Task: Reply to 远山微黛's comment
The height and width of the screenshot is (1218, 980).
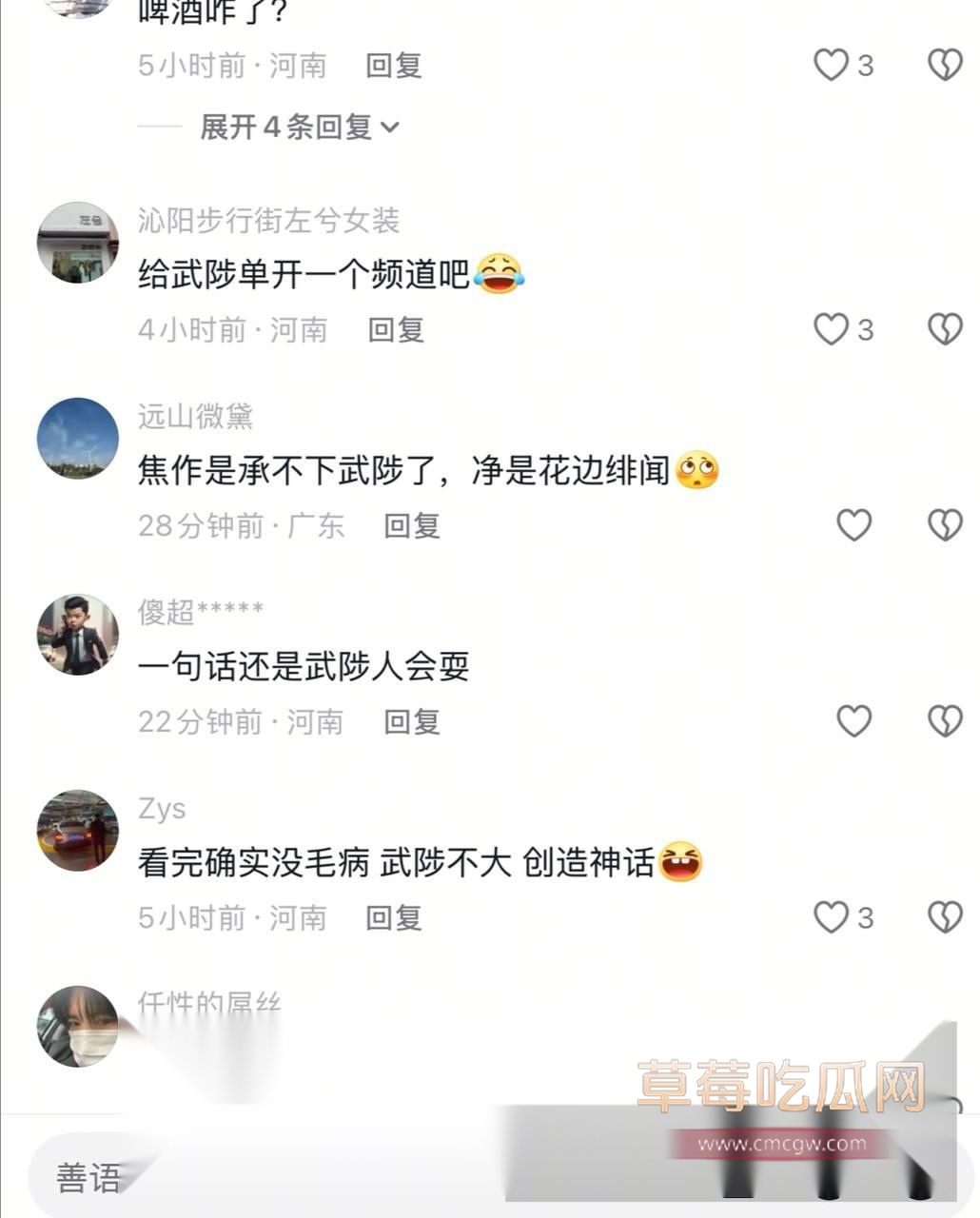Action: [x=411, y=525]
